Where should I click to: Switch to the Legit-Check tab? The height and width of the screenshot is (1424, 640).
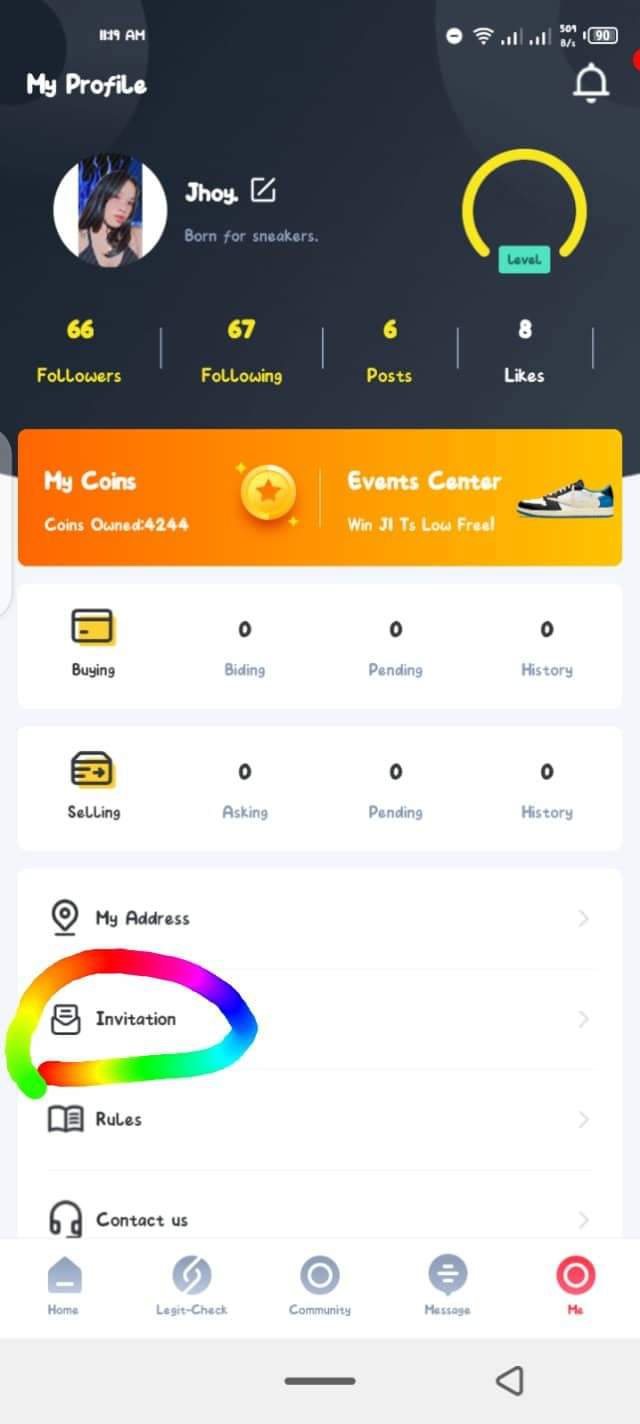(x=191, y=1285)
